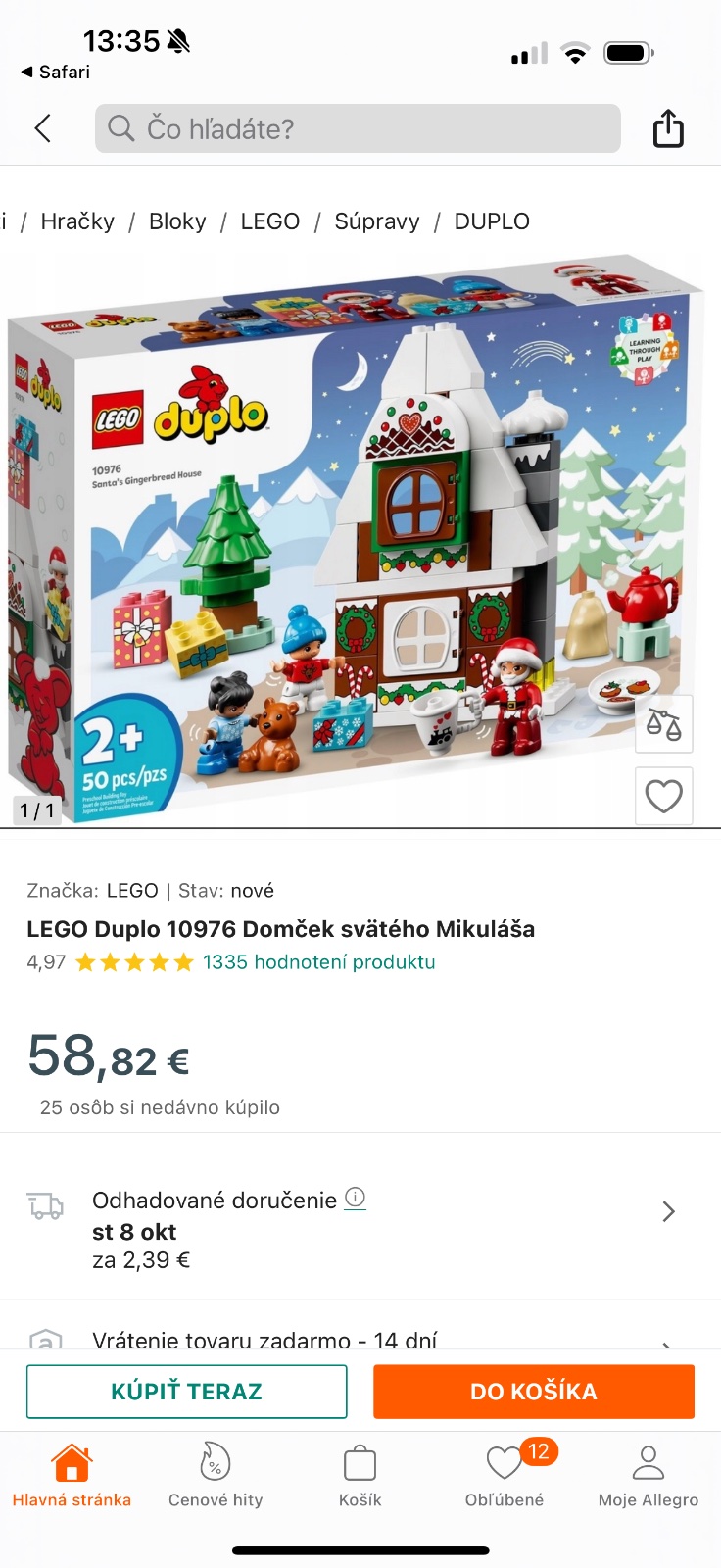The width and height of the screenshot is (721, 1568).
Task: Tap the 'Čo hľadáte?' search field
Action: click(x=358, y=128)
